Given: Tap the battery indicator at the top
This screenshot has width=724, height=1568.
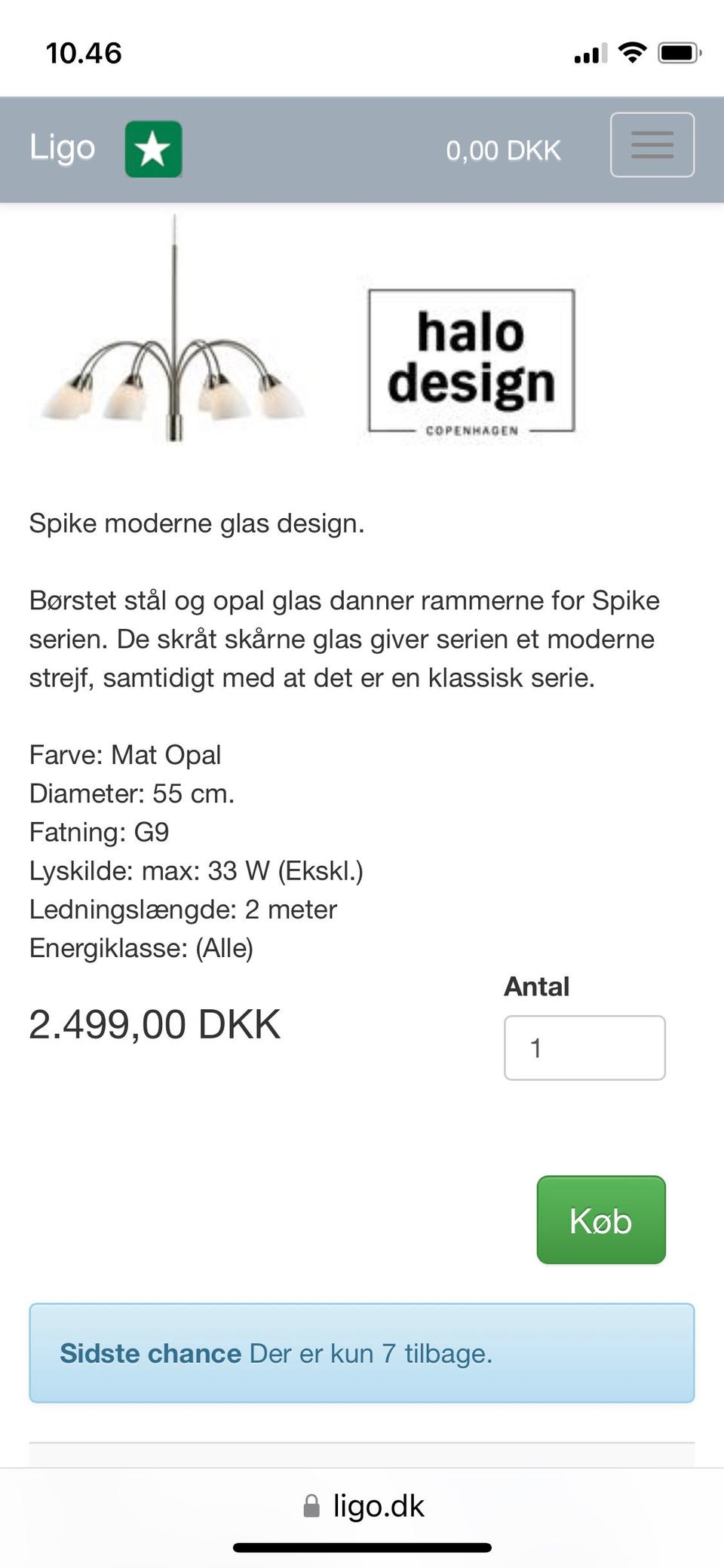Looking at the screenshot, I should tap(677, 53).
